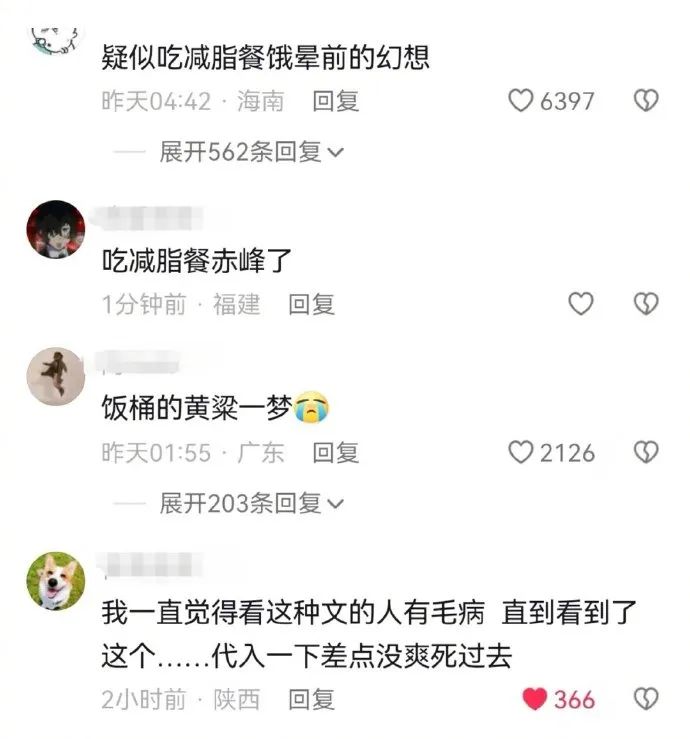This screenshot has height=739, width=690.
Task: Like the comment 疑似吃减脂餐饿晕前的幻想
Action: [x=521, y=101]
